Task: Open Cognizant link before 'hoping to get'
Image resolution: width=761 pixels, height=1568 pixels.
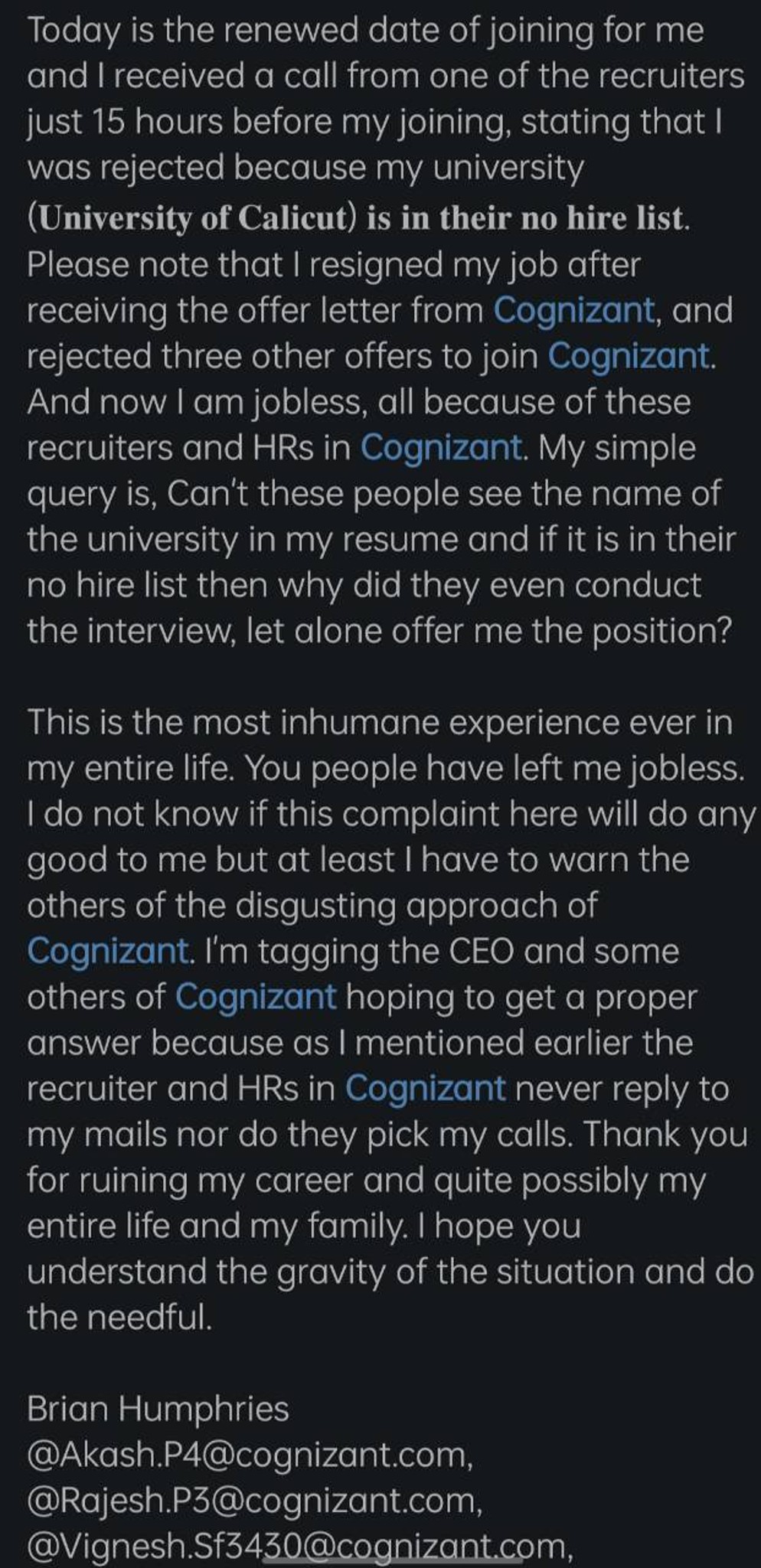Action: [256, 998]
